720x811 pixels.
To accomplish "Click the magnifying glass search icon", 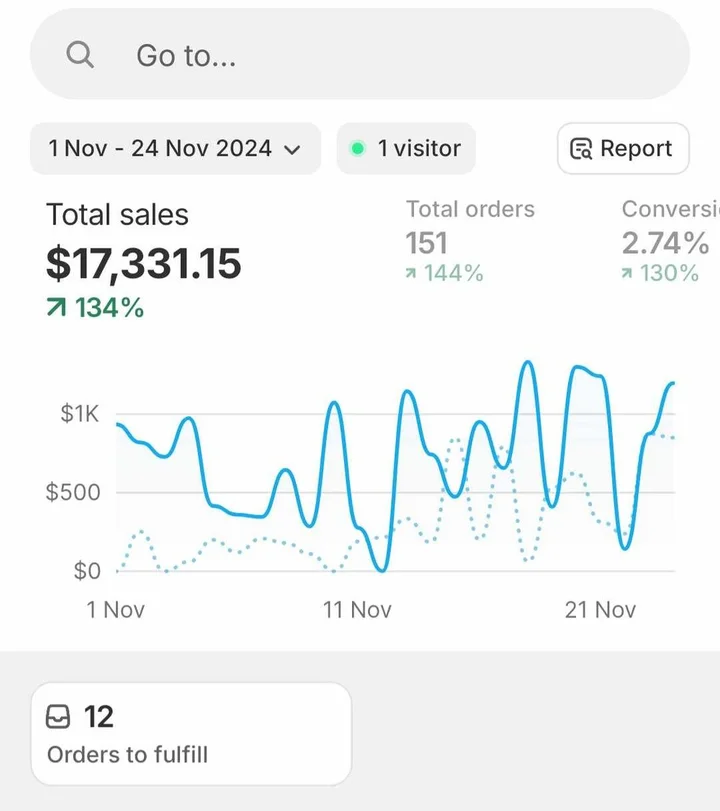I will [79, 56].
